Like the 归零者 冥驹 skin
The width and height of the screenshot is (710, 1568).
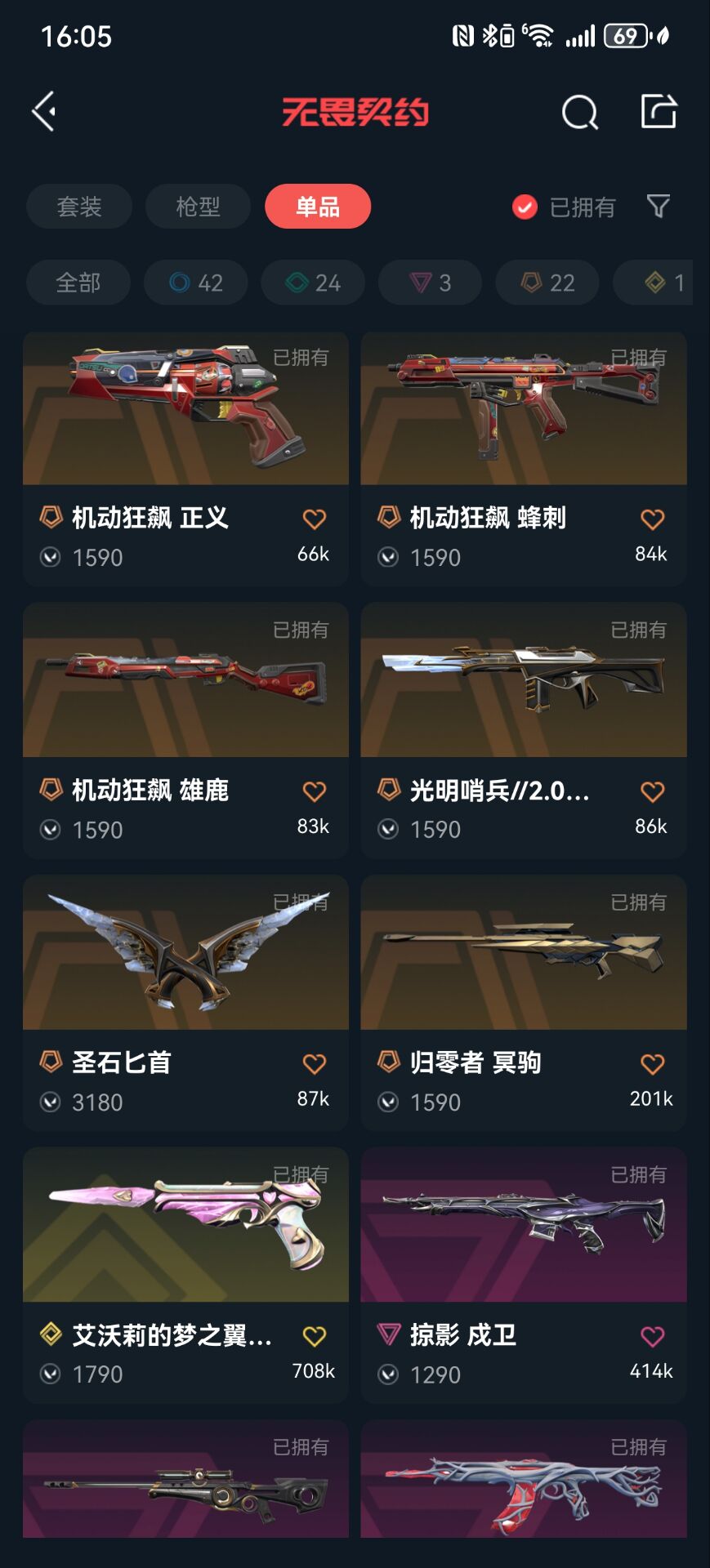coord(652,1063)
